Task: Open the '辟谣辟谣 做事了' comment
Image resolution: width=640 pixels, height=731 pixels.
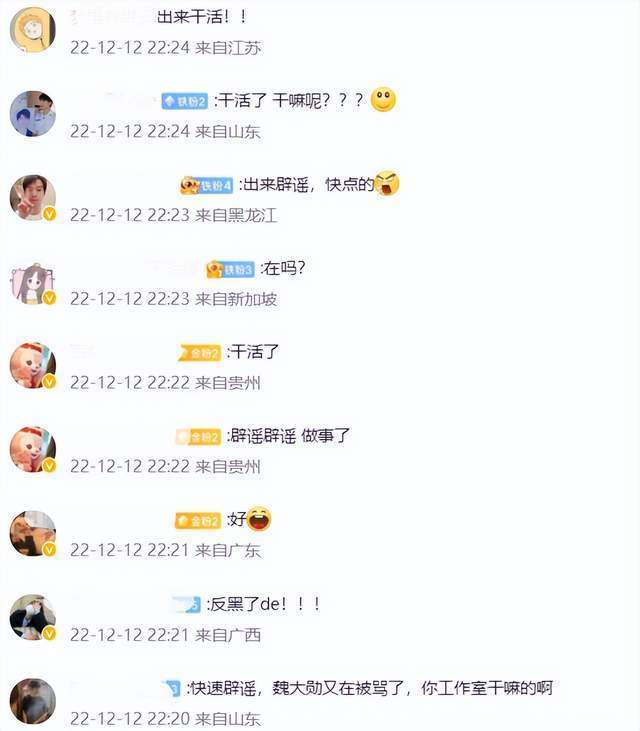Action: tap(290, 436)
